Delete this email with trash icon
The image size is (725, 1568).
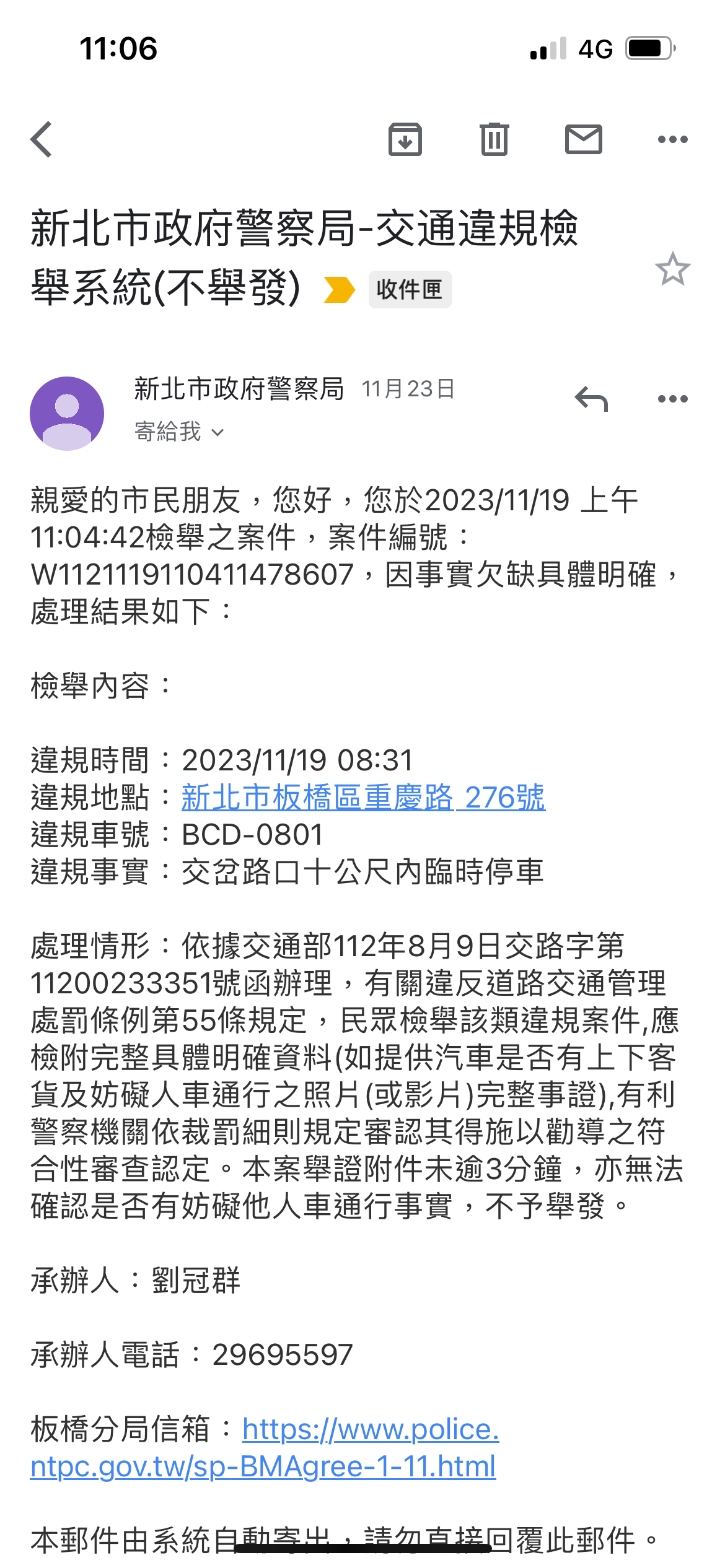pyautogui.click(x=494, y=139)
